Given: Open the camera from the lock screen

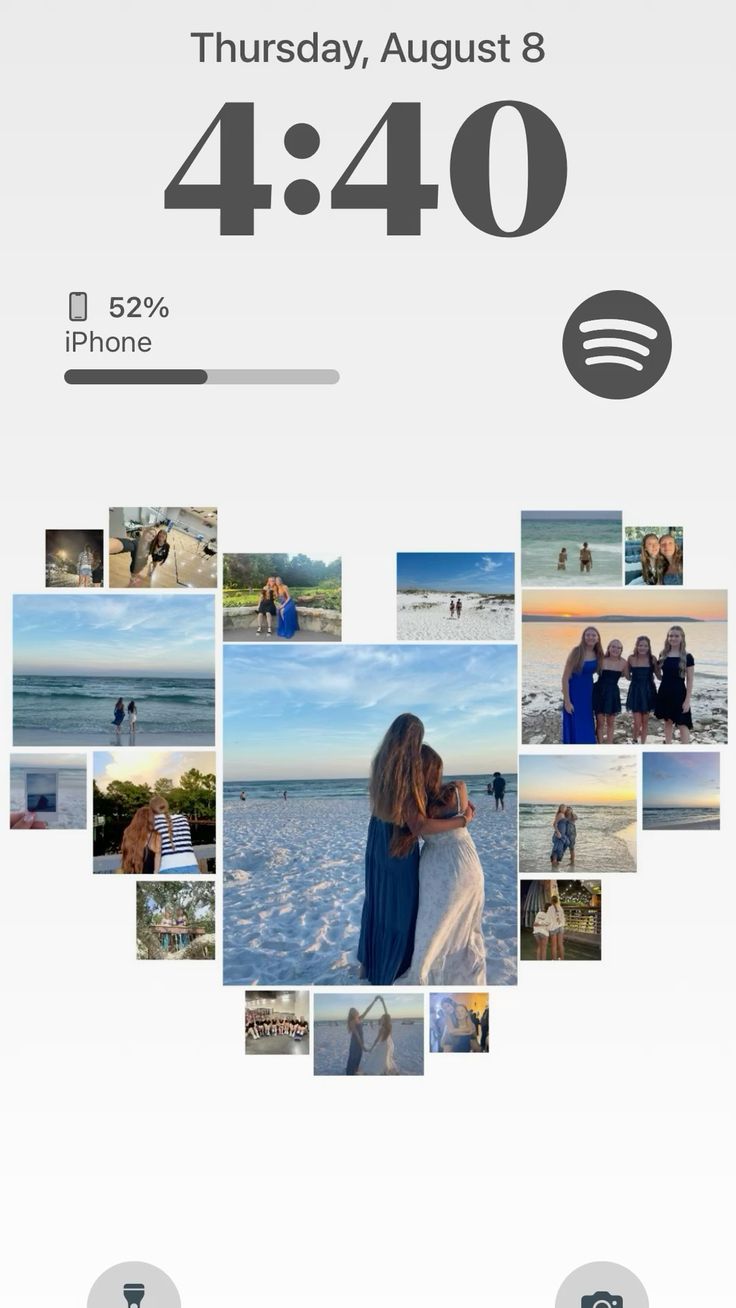Looking at the screenshot, I should click(x=602, y=1285).
